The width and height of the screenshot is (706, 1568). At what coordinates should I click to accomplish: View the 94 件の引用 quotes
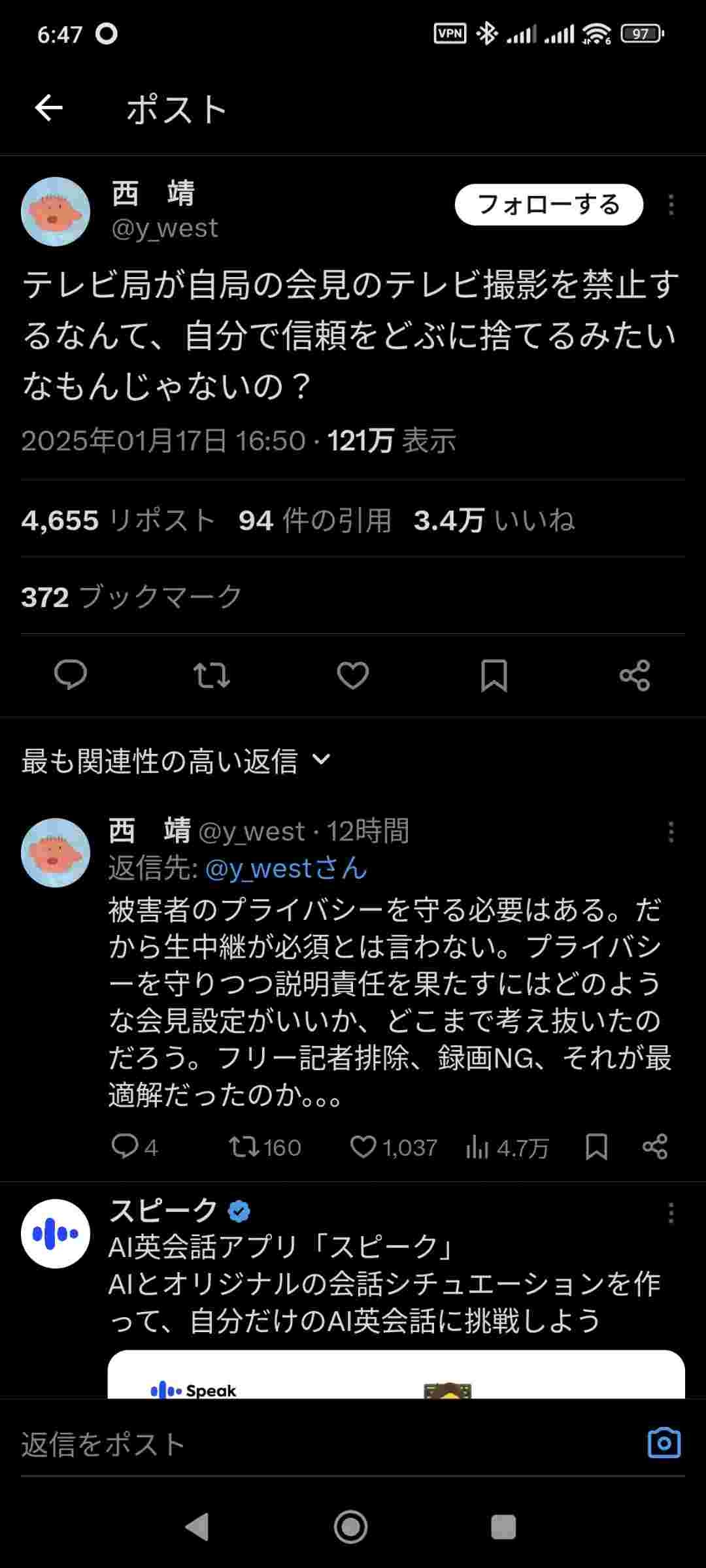tap(314, 521)
